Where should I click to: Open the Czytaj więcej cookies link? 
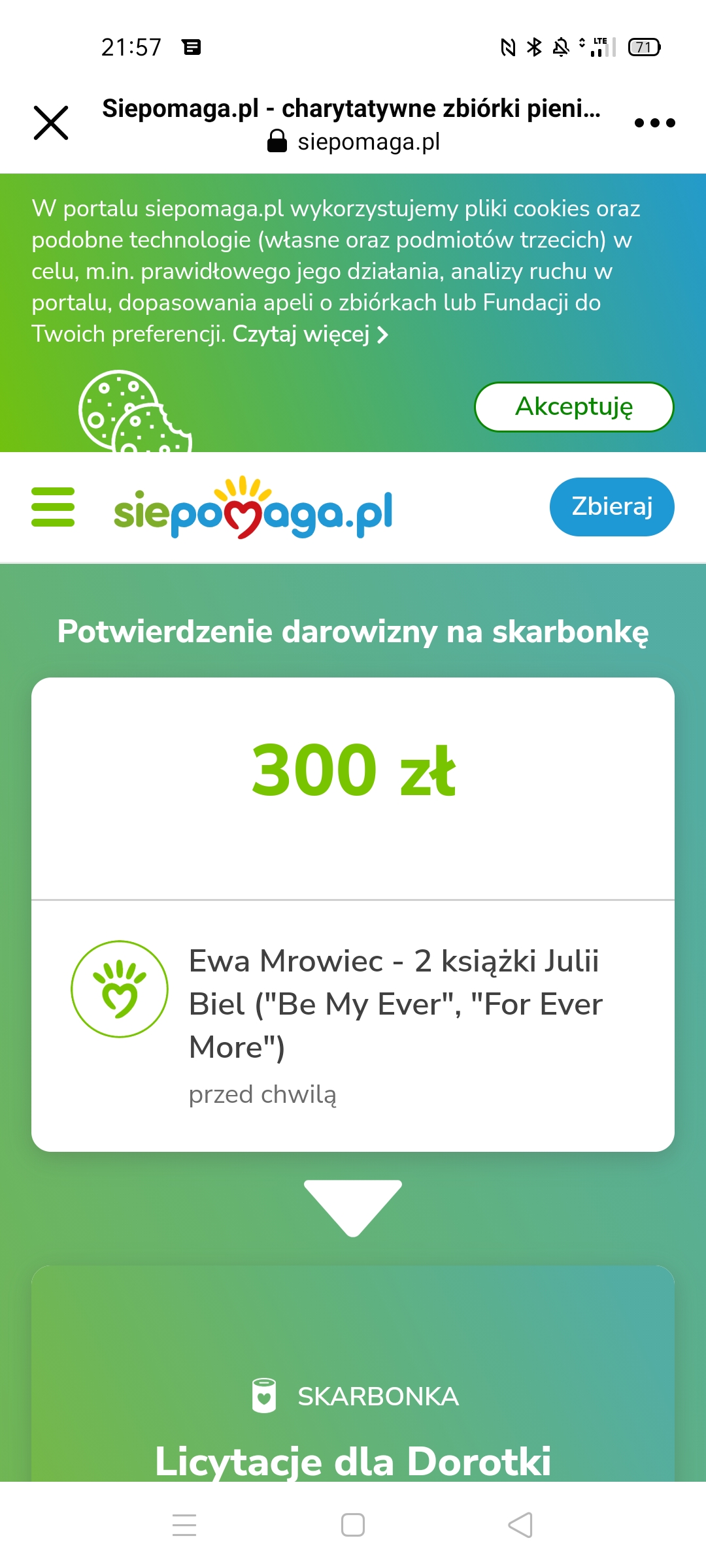click(x=311, y=334)
